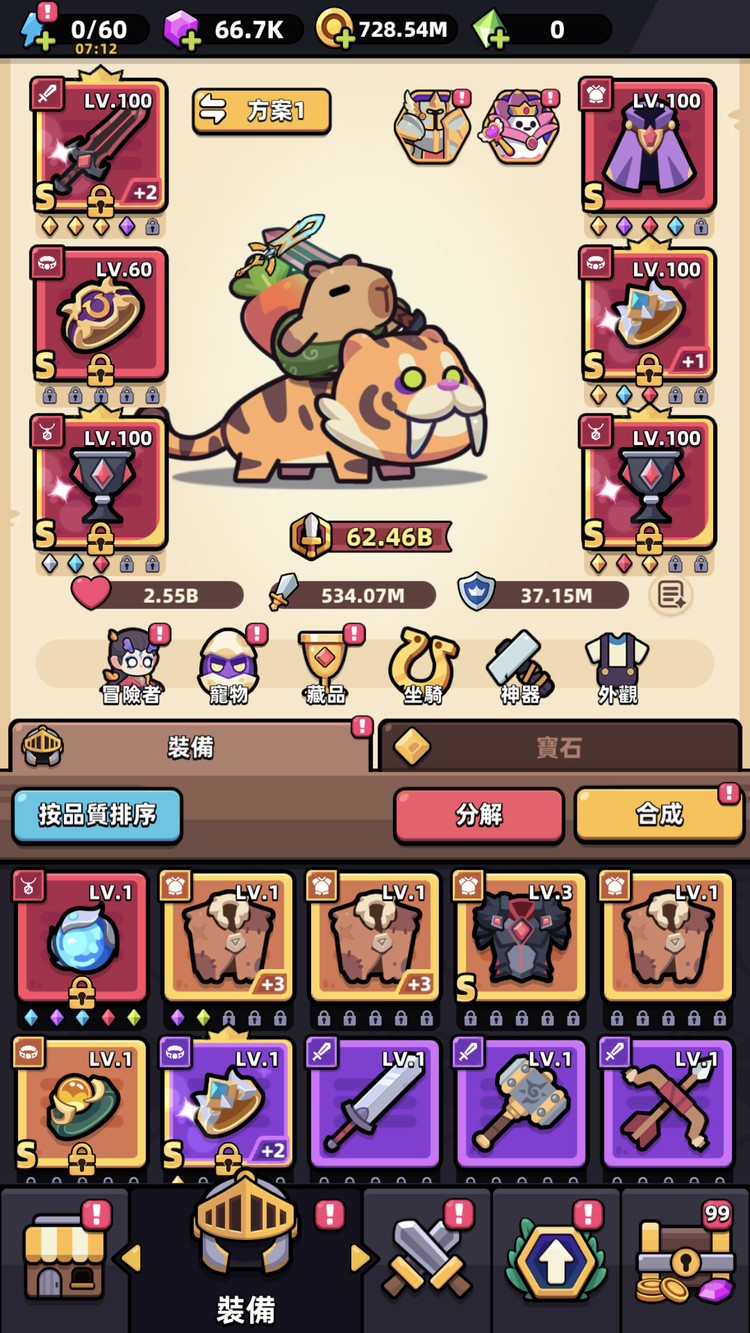Open the treasure chest with 99 badge
This screenshot has width=750, height=1333.
686,1259
